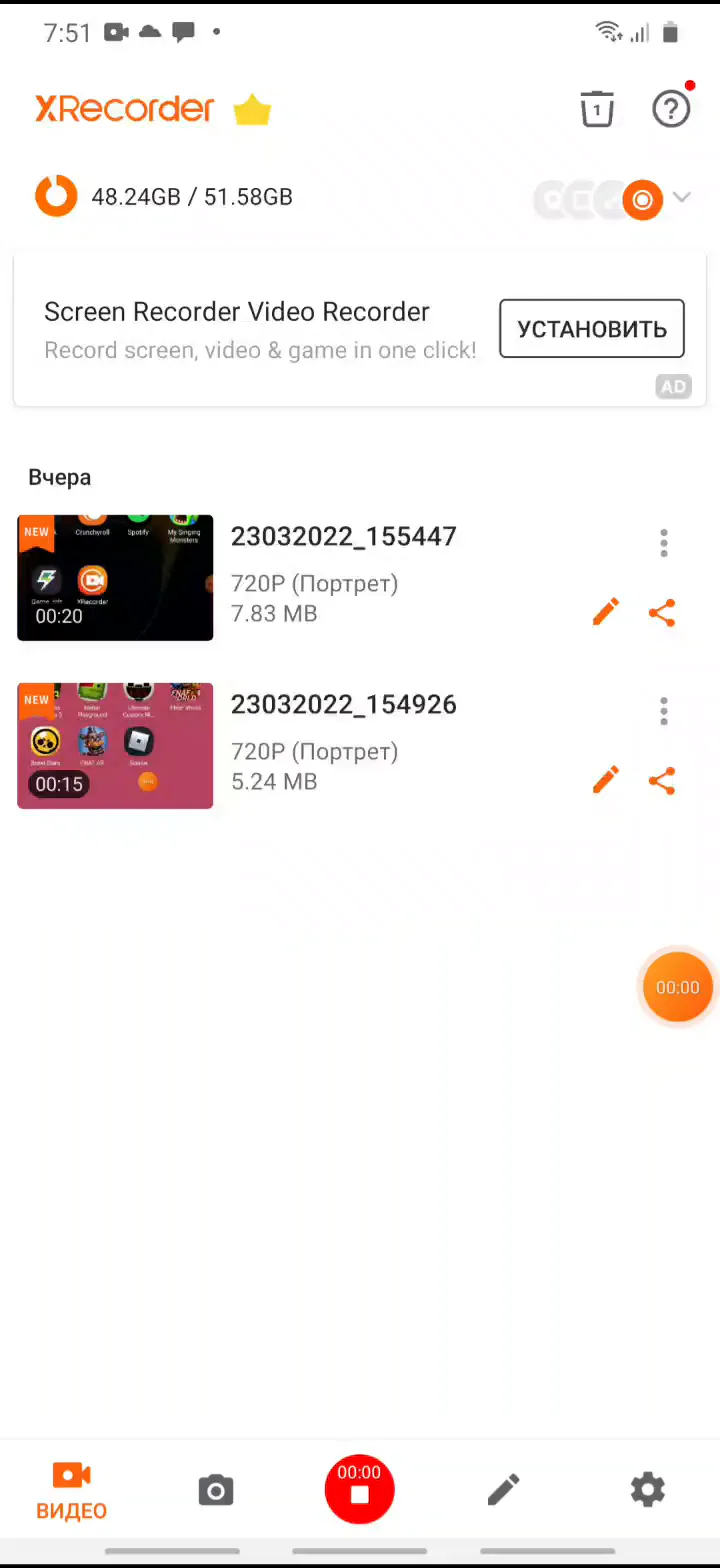Stop recording with the red button

[359, 1489]
